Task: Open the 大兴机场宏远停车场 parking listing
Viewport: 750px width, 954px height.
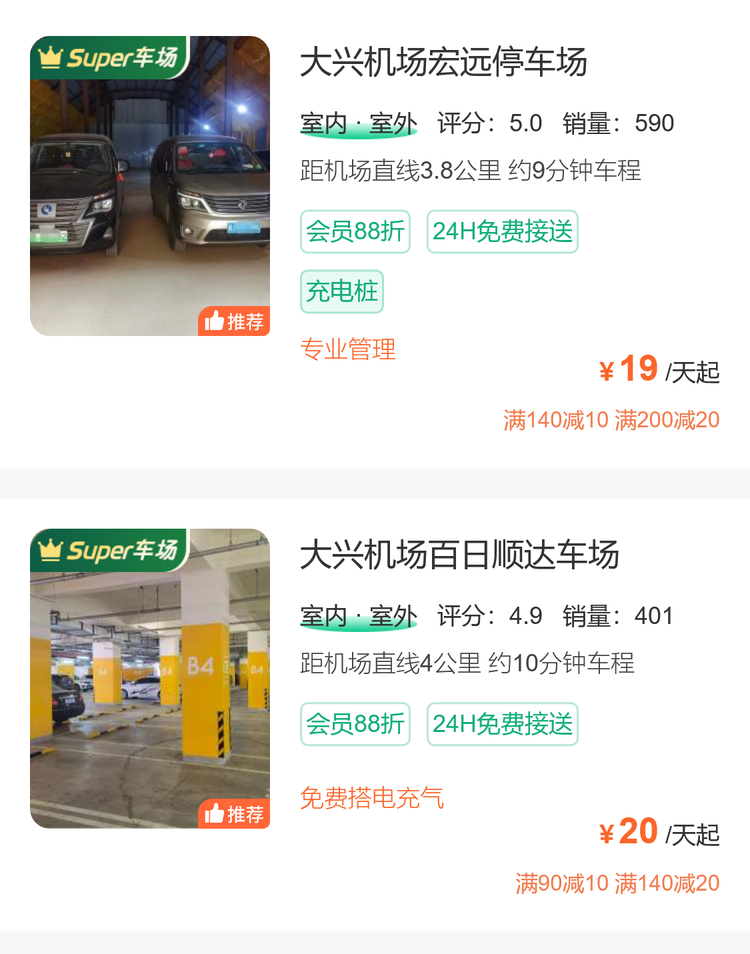Action: click(444, 62)
